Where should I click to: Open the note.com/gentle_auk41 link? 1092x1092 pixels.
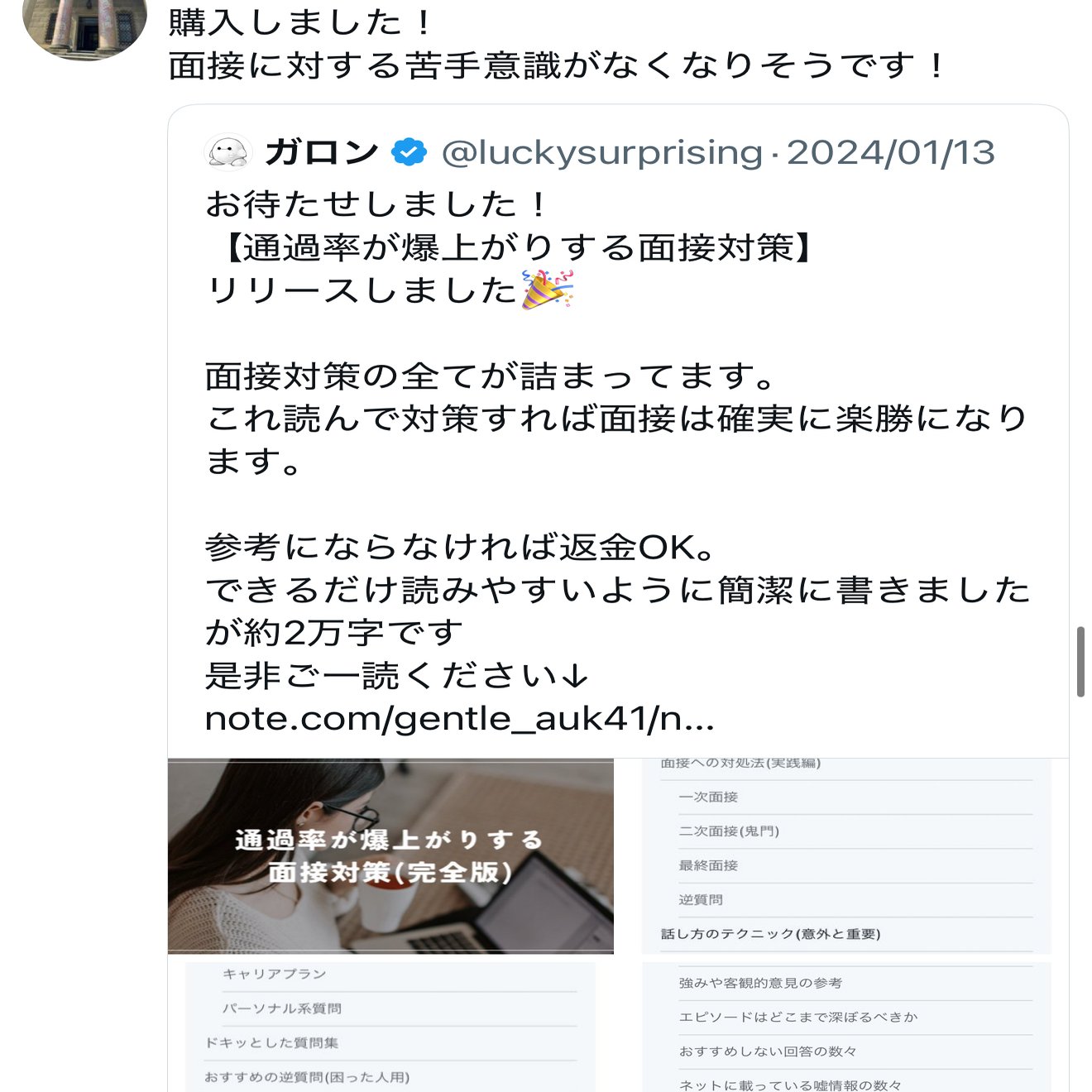point(459,719)
